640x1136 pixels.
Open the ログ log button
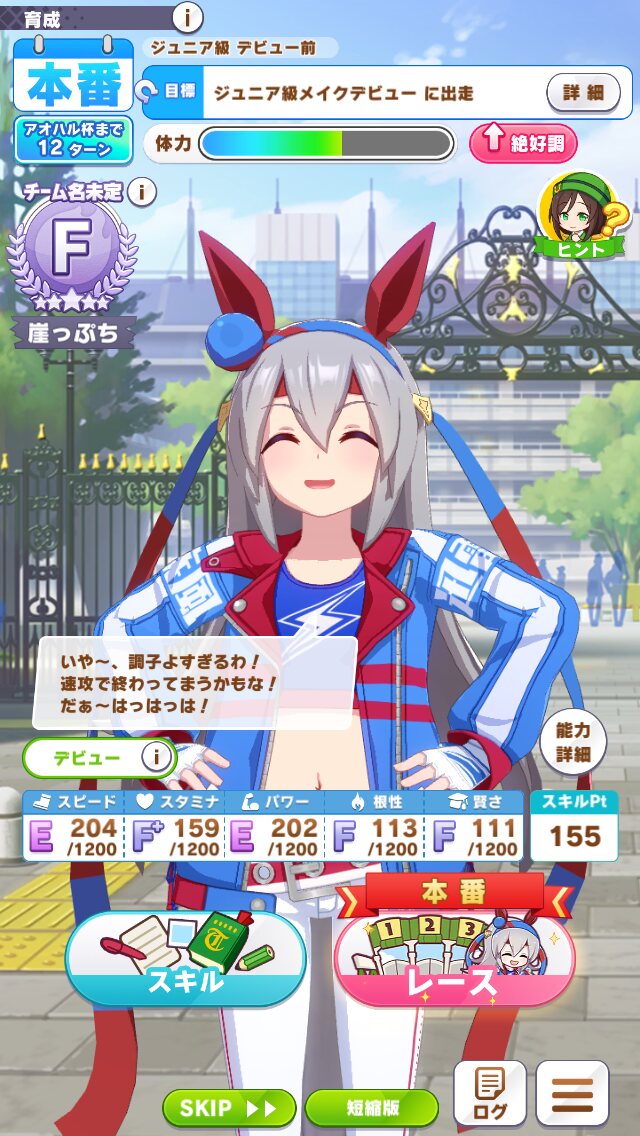(489, 1093)
